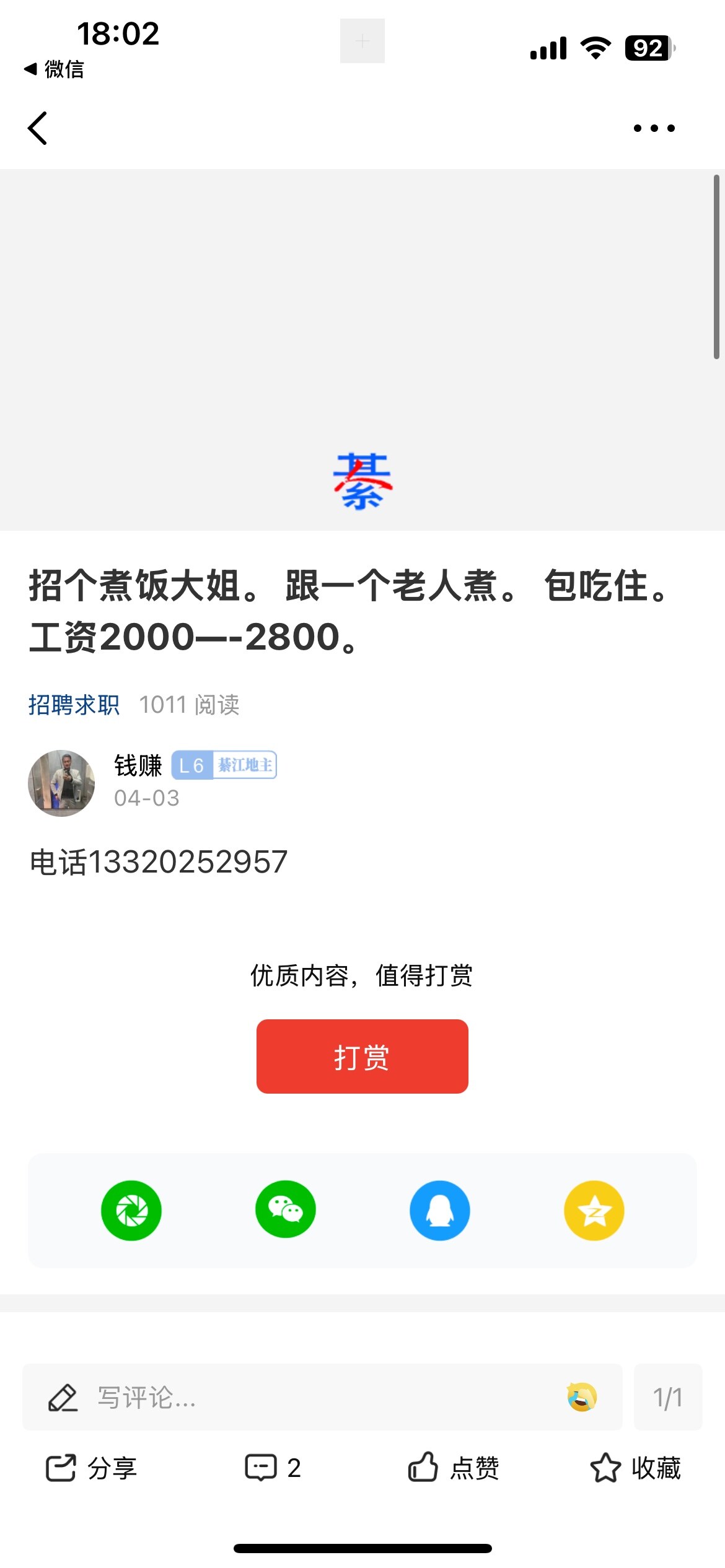Share to WeChat Moments

coord(131,1211)
